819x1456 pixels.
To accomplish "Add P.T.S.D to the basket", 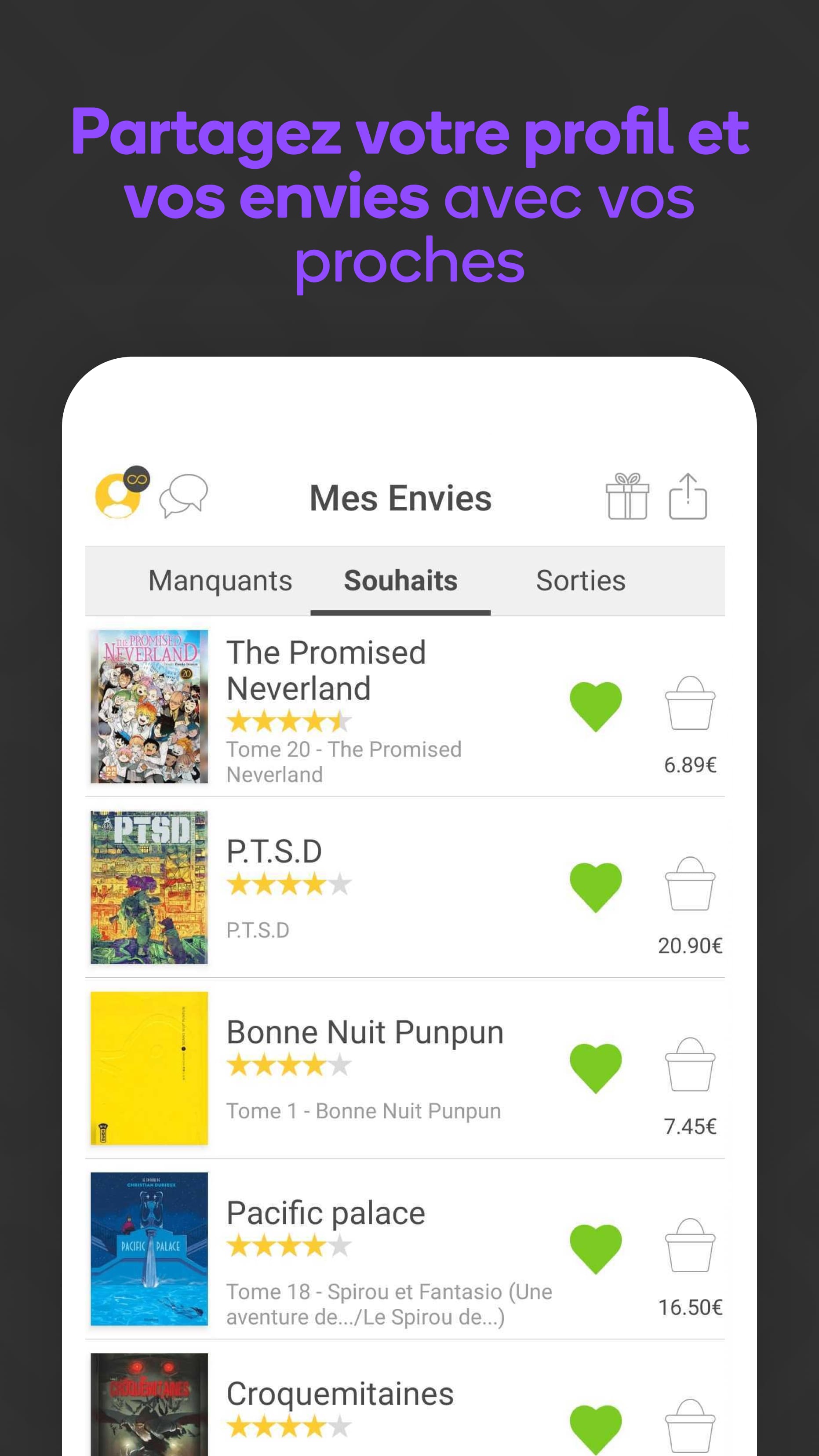I will tap(691, 885).
